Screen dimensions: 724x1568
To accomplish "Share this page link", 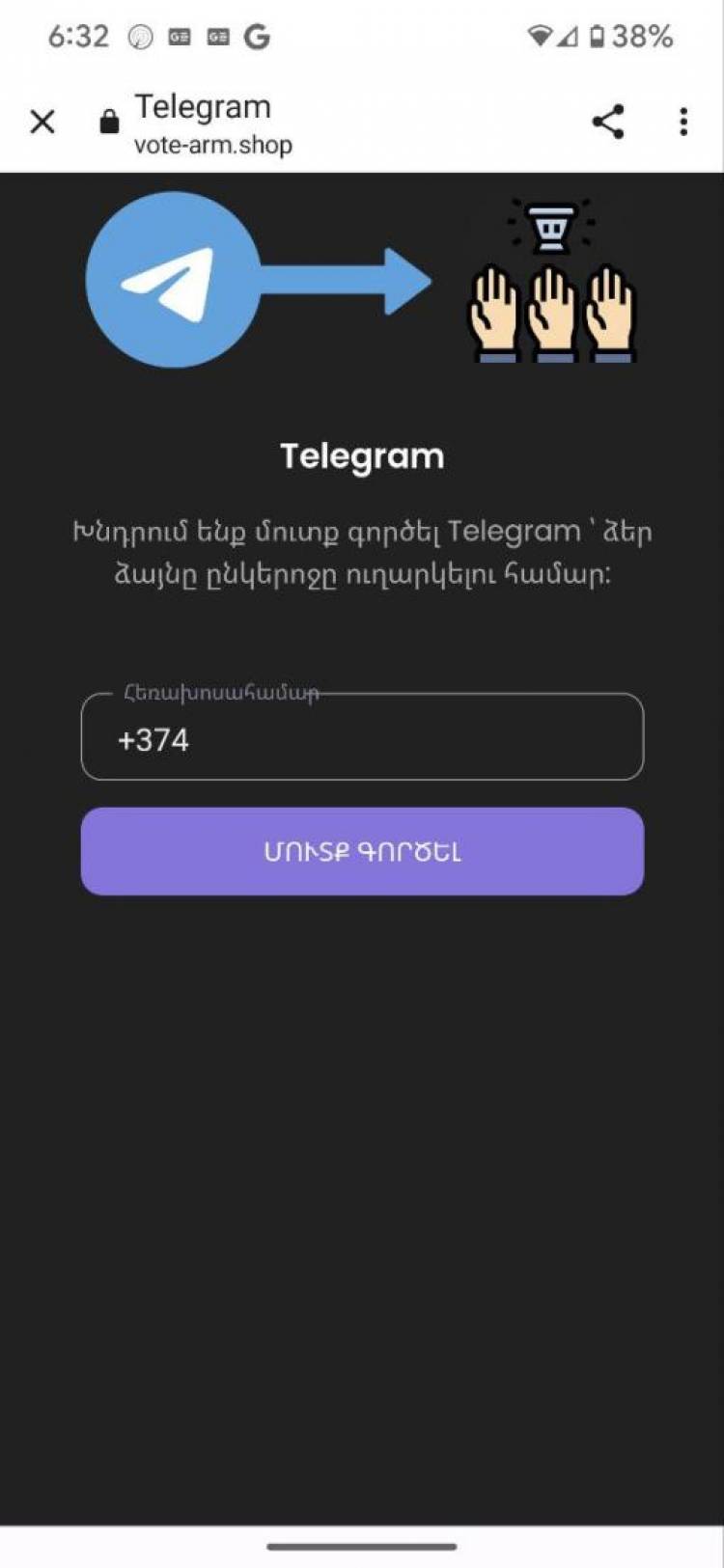I will (607, 122).
